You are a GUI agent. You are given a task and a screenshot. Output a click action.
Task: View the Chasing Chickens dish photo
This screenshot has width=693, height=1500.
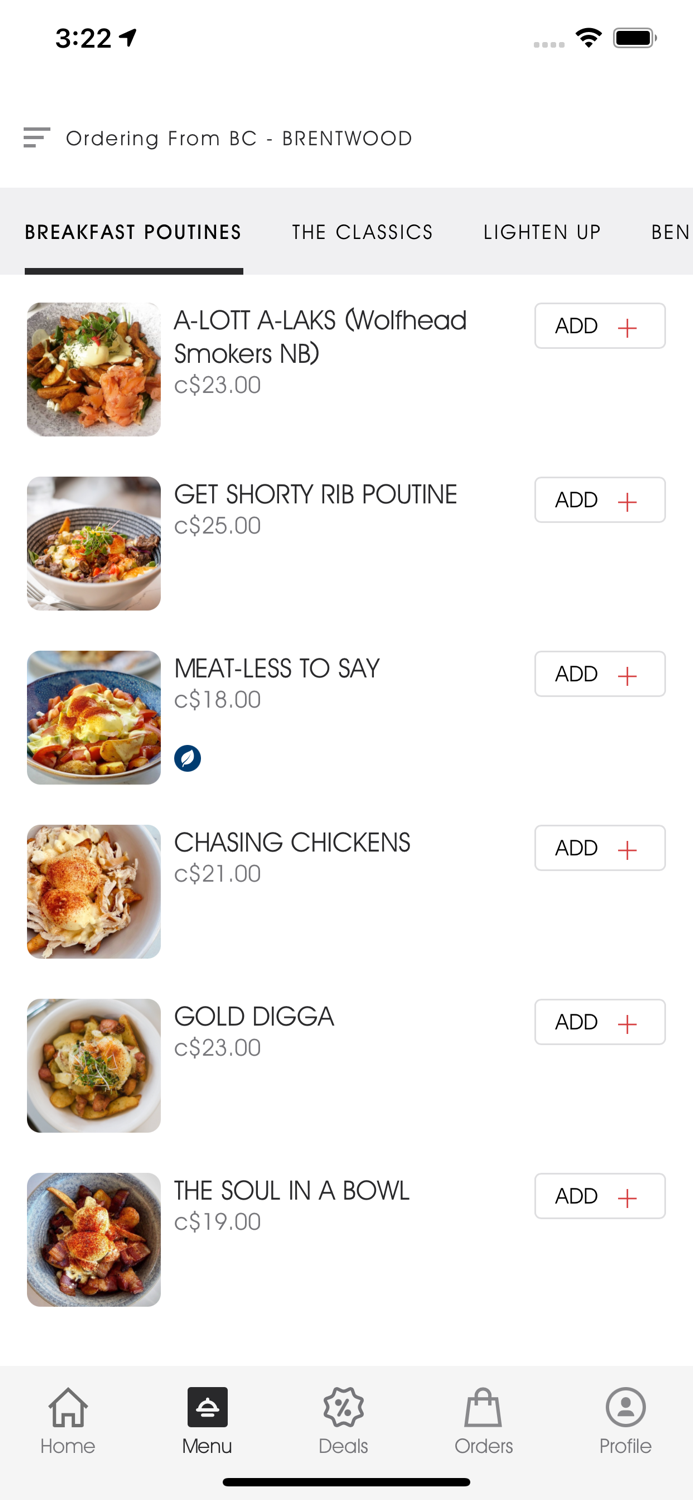pos(94,892)
